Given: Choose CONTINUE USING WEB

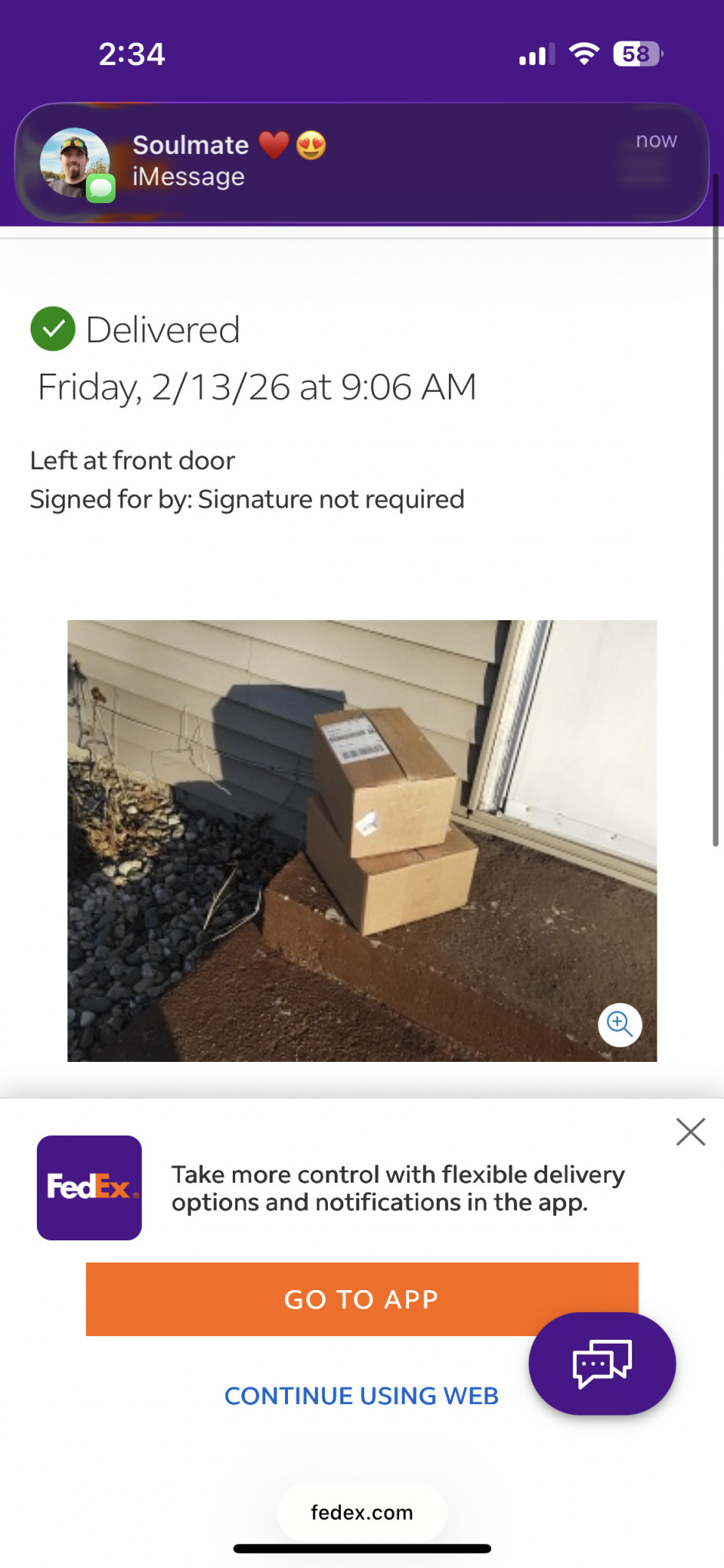Looking at the screenshot, I should pos(361,1396).
